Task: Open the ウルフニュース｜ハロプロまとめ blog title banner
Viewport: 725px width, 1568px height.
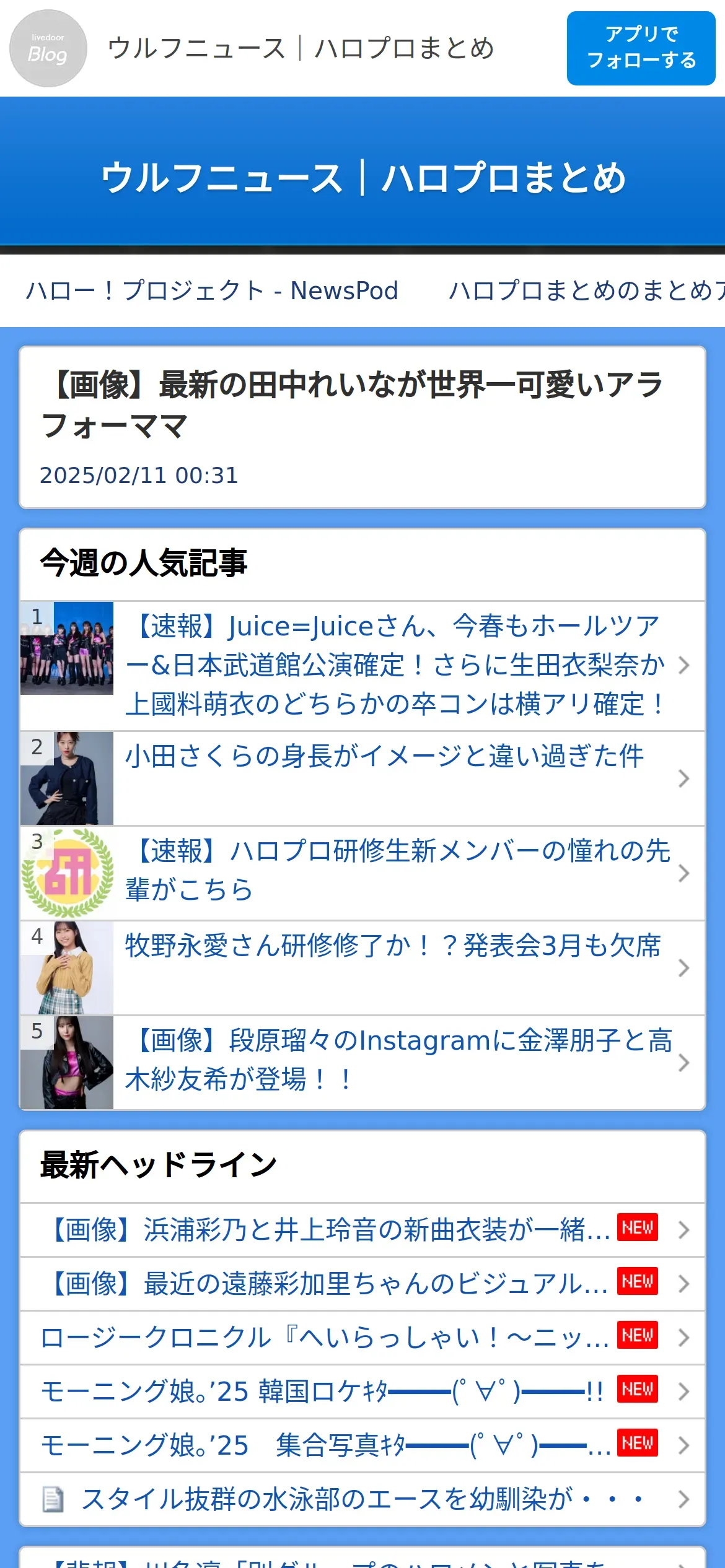Action: 362,178
